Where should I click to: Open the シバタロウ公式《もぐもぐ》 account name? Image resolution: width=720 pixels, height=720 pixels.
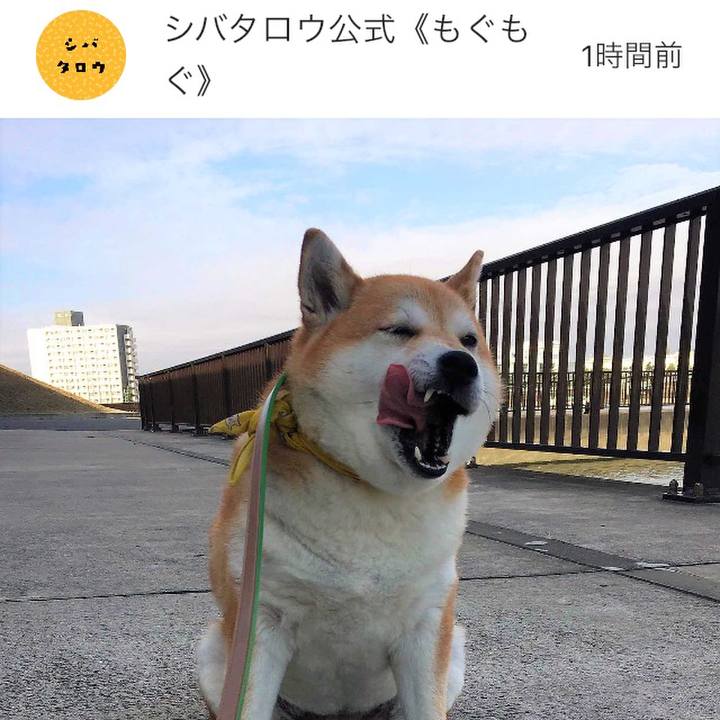coord(346,55)
